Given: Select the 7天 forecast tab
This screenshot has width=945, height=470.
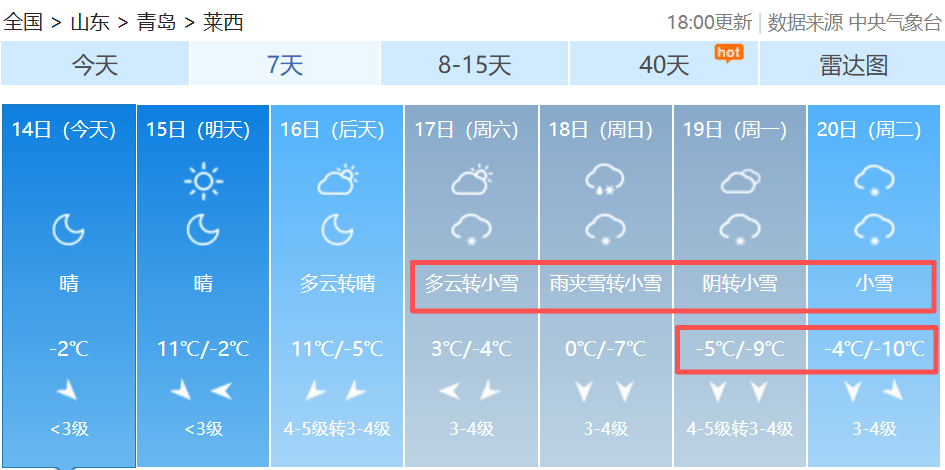Looking at the screenshot, I should 285,66.
